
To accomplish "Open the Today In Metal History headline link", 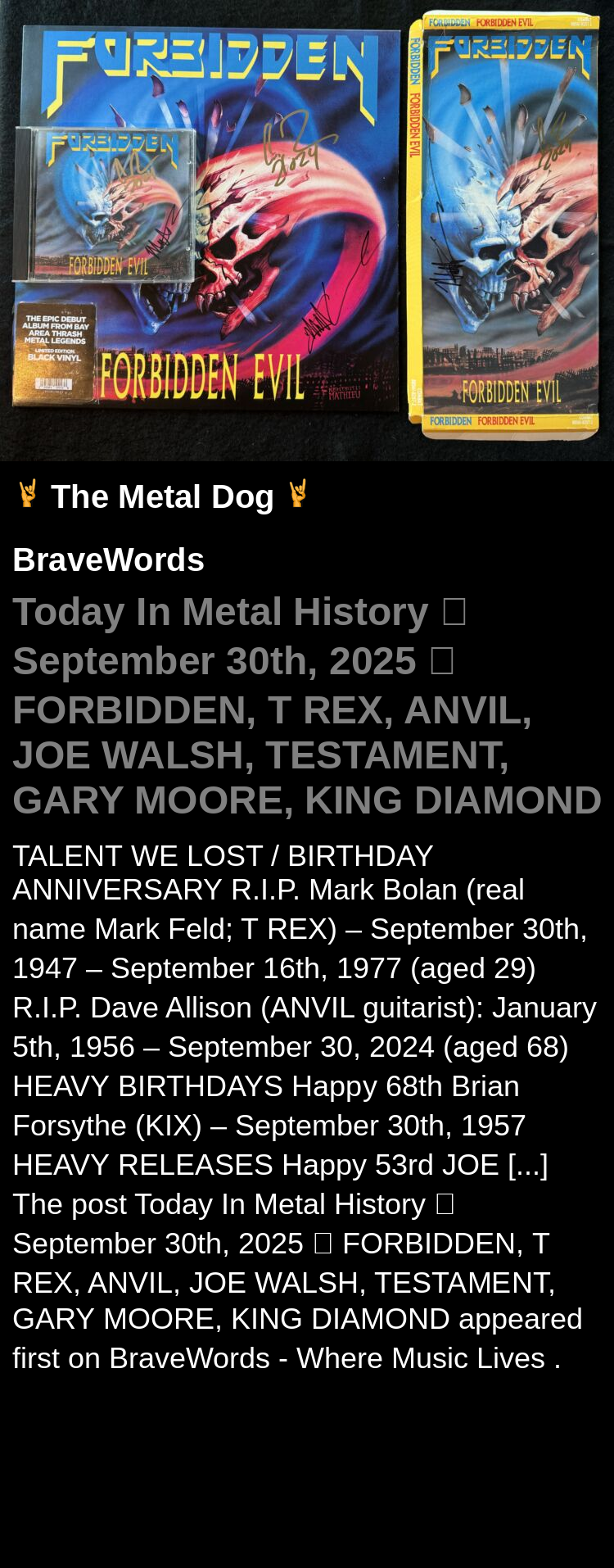I will tap(306, 705).
